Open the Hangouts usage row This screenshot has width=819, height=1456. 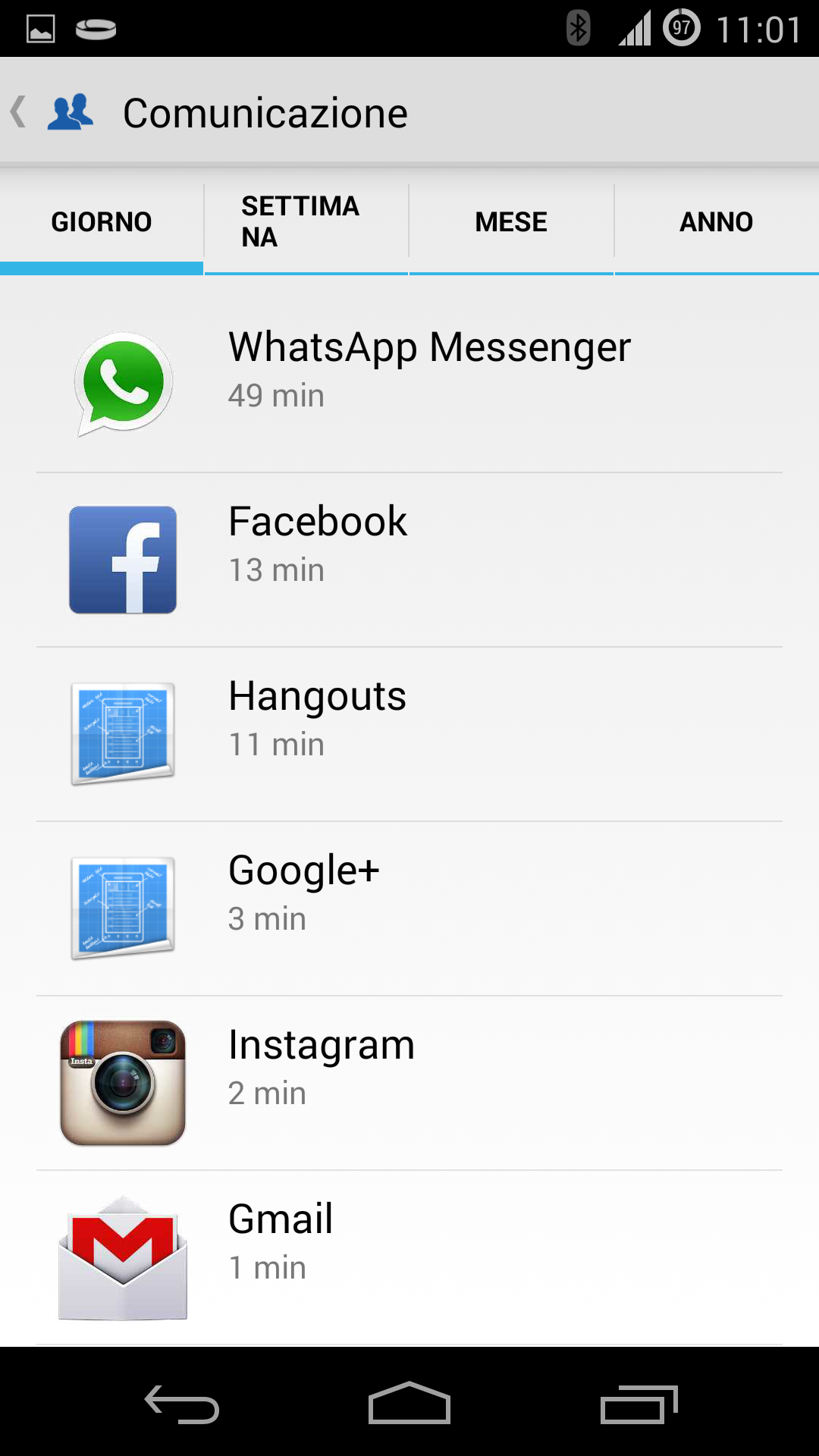(409, 735)
